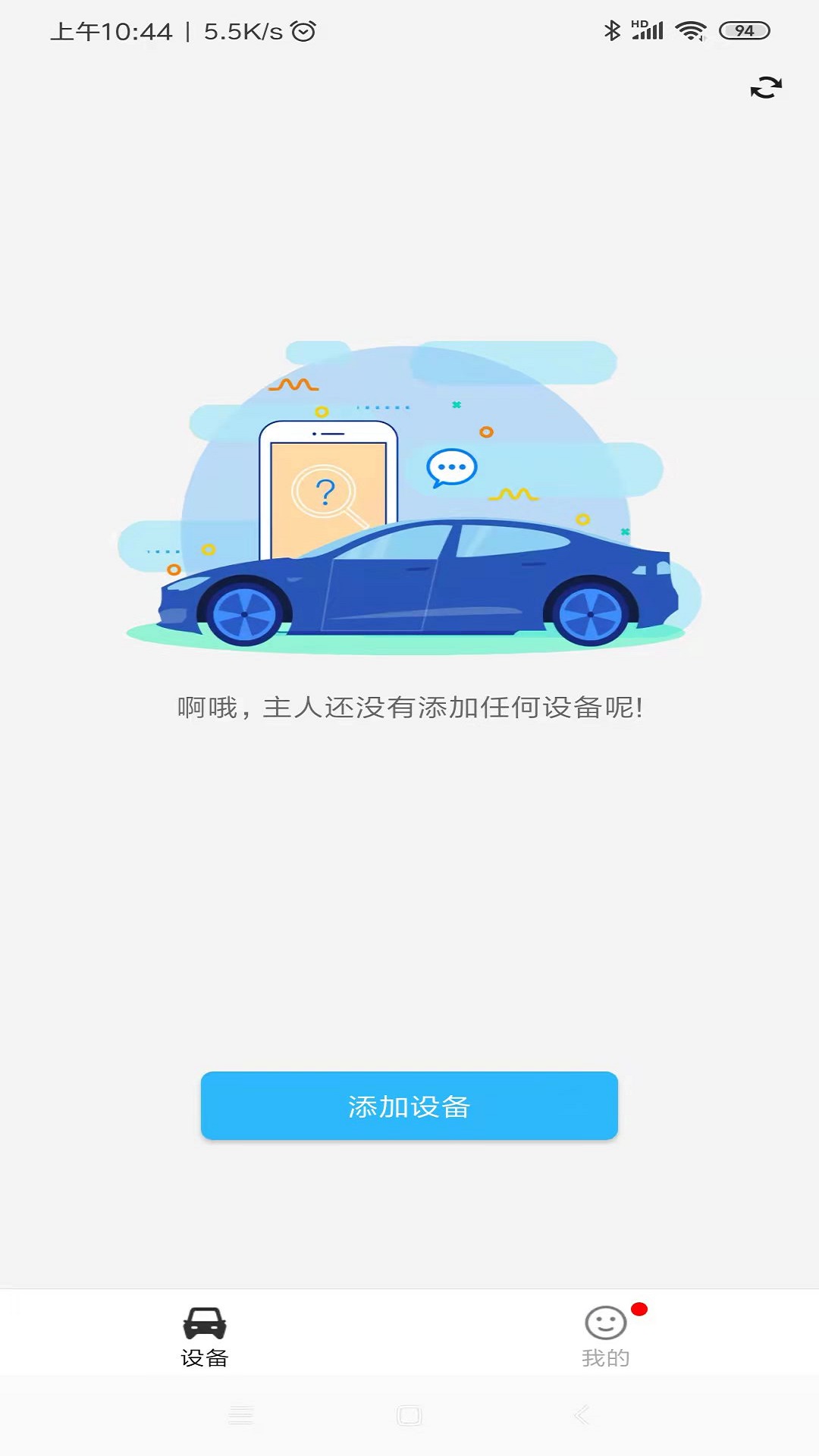This screenshot has width=819, height=1456.
Task: Tap the empty state message text
Action: [409, 707]
